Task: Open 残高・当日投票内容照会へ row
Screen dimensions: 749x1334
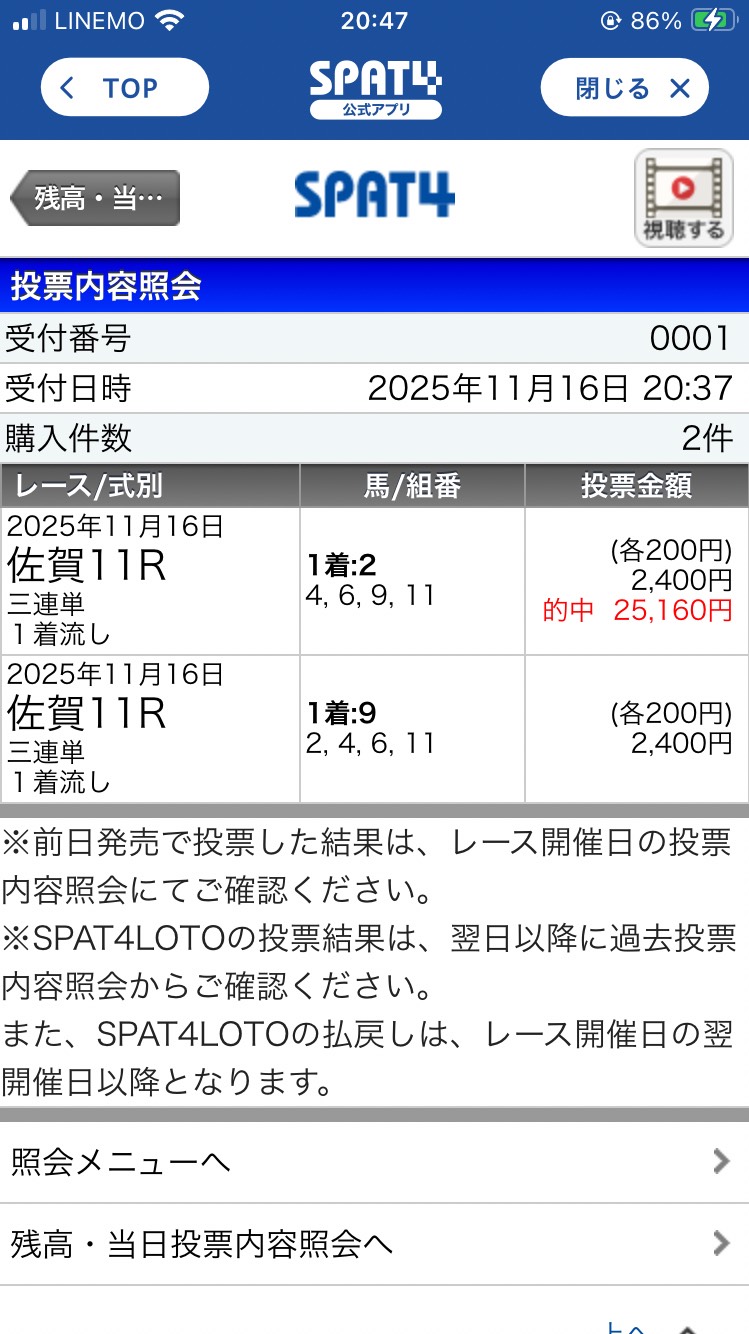Action: point(374,1244)
